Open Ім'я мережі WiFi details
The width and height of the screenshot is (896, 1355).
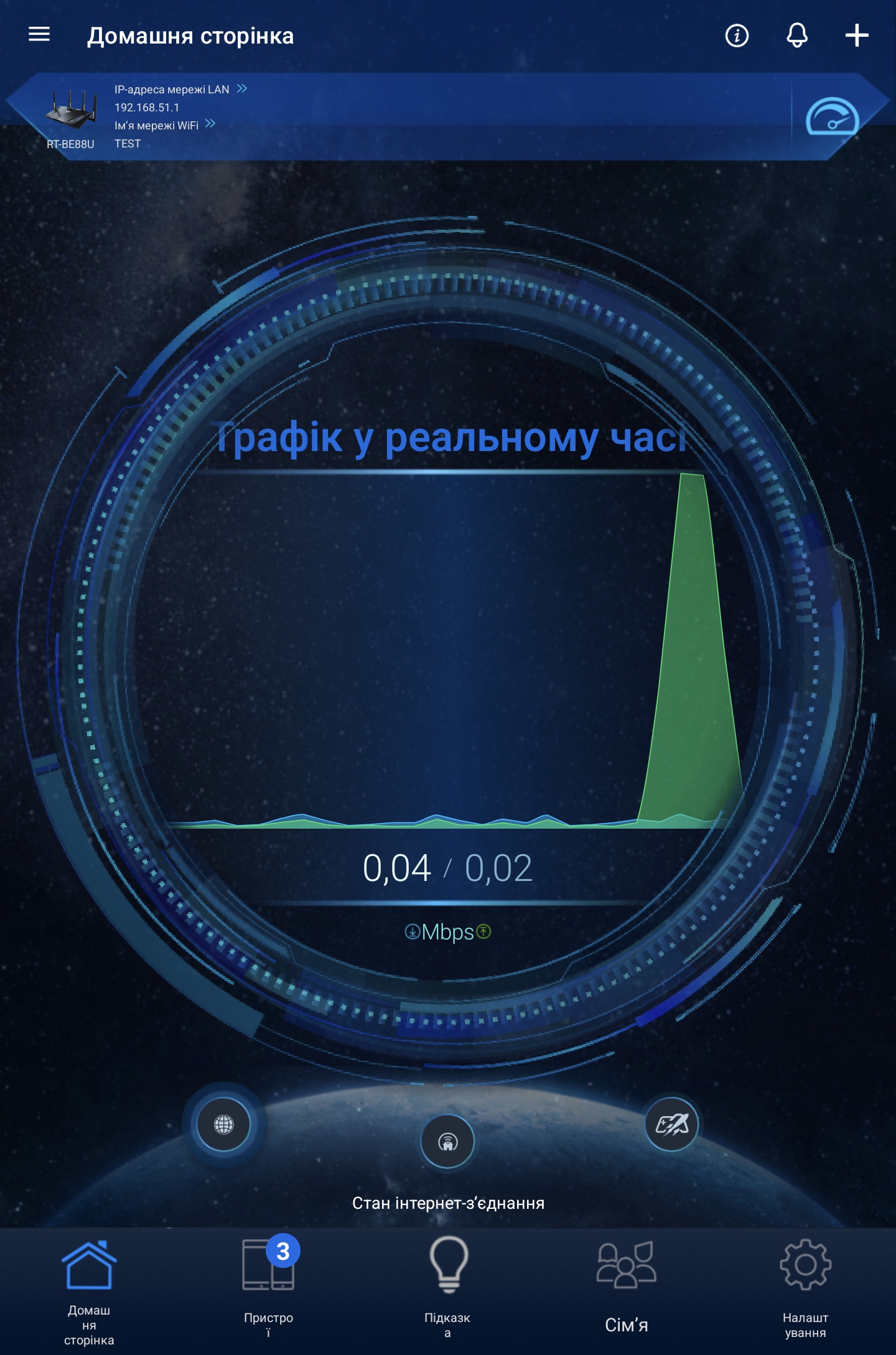pyautogui.click(x=165, y=125)
